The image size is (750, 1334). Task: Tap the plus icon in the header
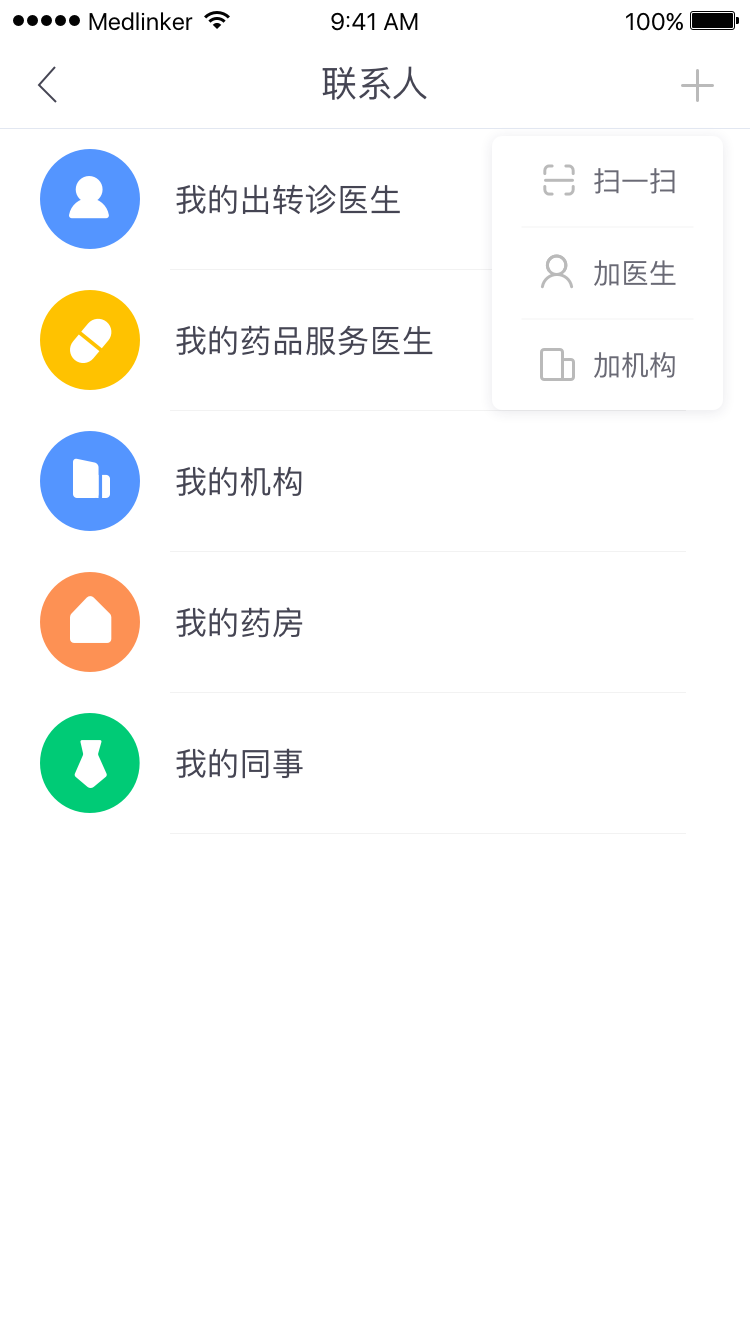point(697,86)
